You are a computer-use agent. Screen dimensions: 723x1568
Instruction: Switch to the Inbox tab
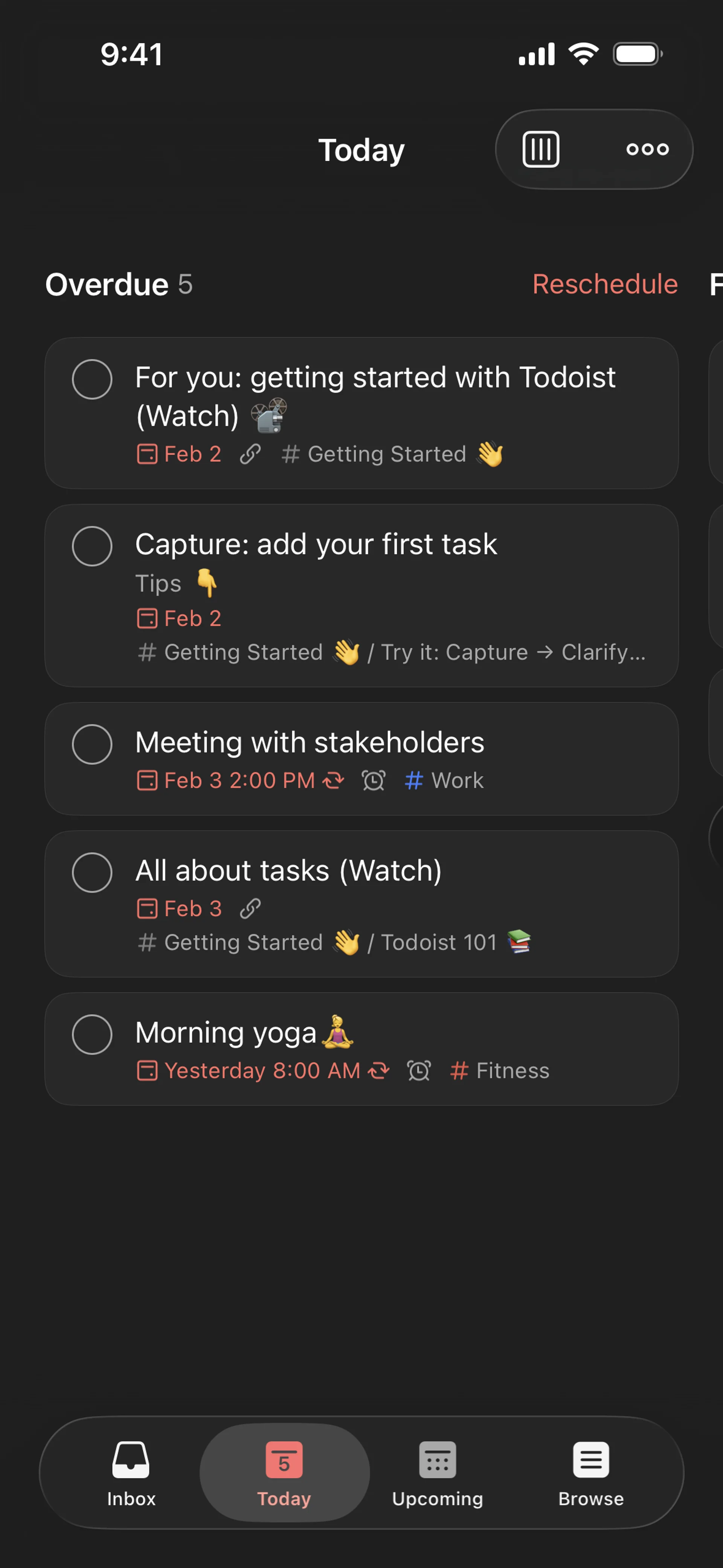pyautogui.click(x=131, y=1472)
